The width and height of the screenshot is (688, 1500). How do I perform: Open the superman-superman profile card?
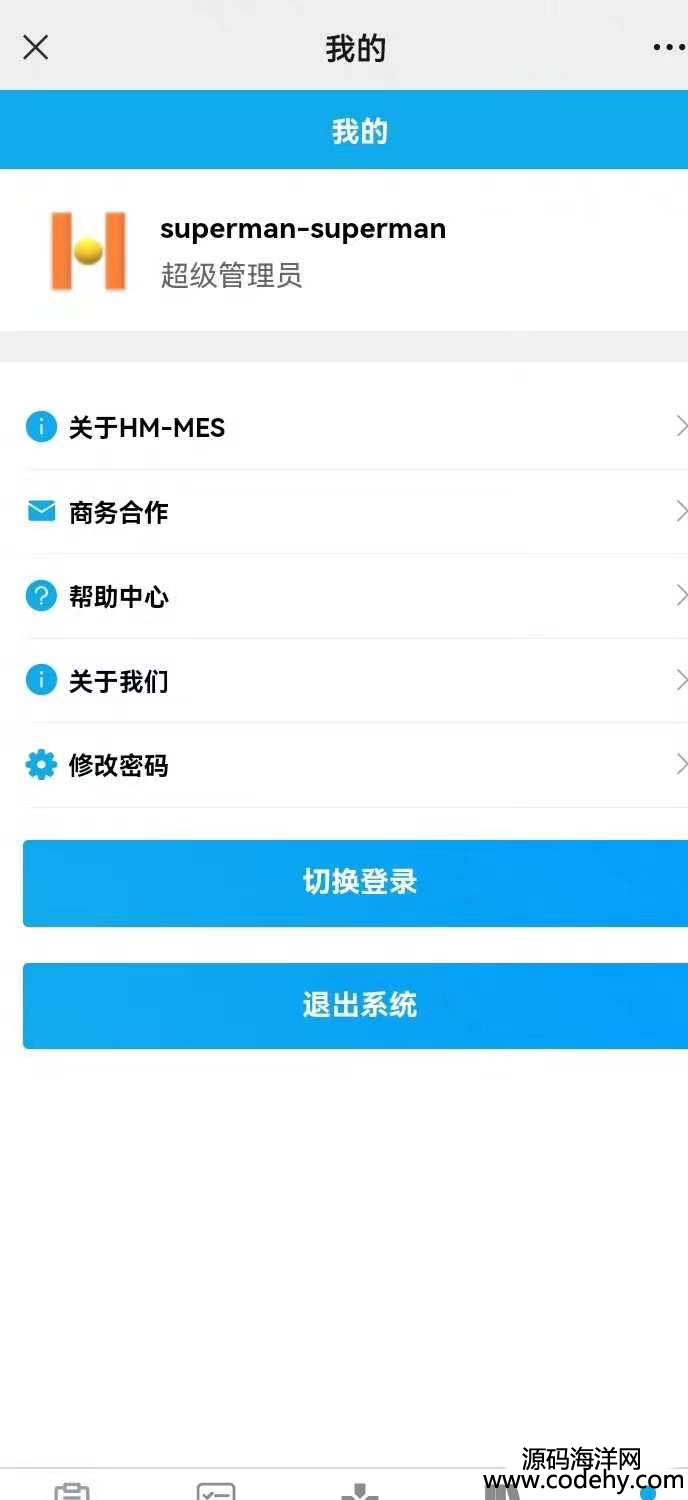(x=300, y=250)
